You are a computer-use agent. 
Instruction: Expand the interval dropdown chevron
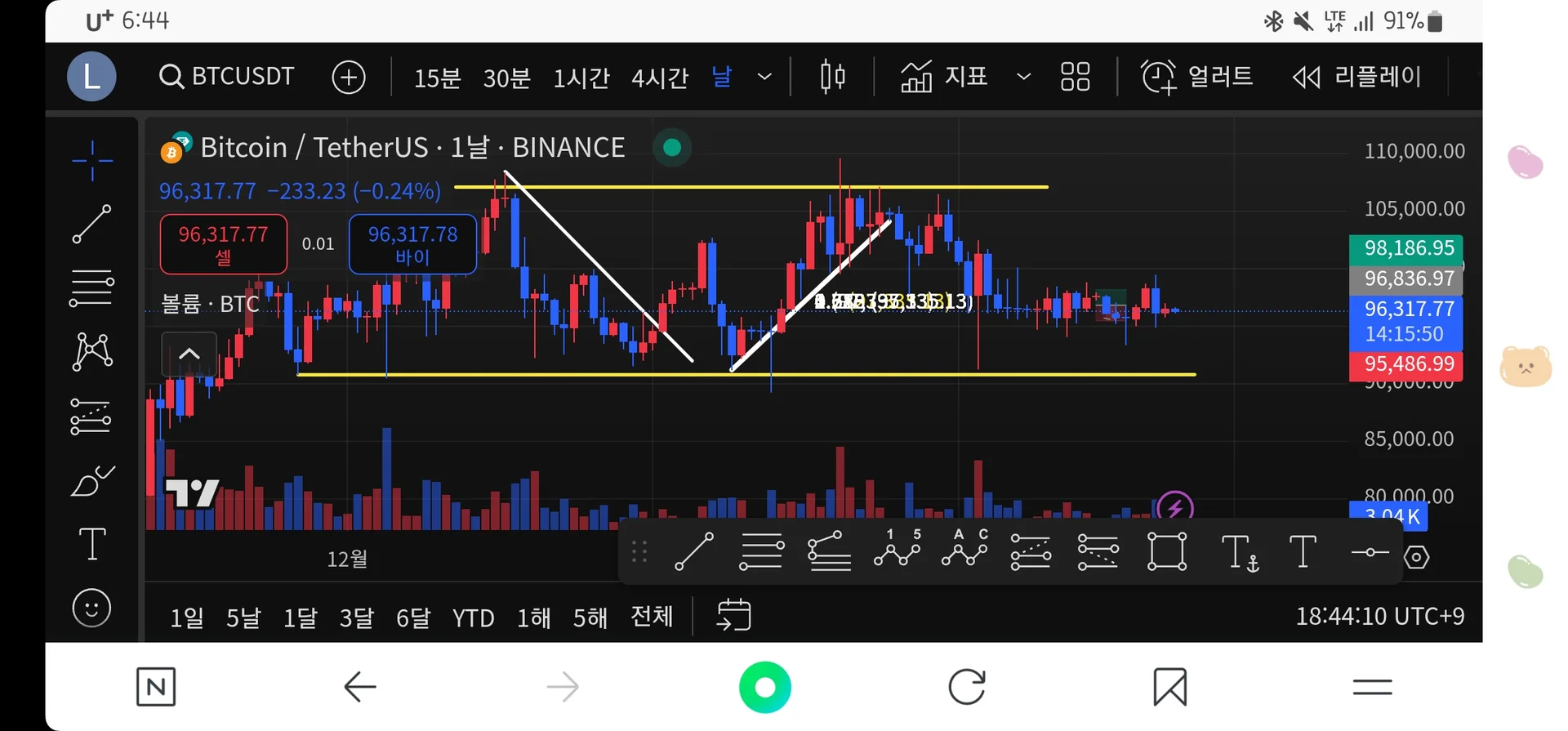click(764, 78)
